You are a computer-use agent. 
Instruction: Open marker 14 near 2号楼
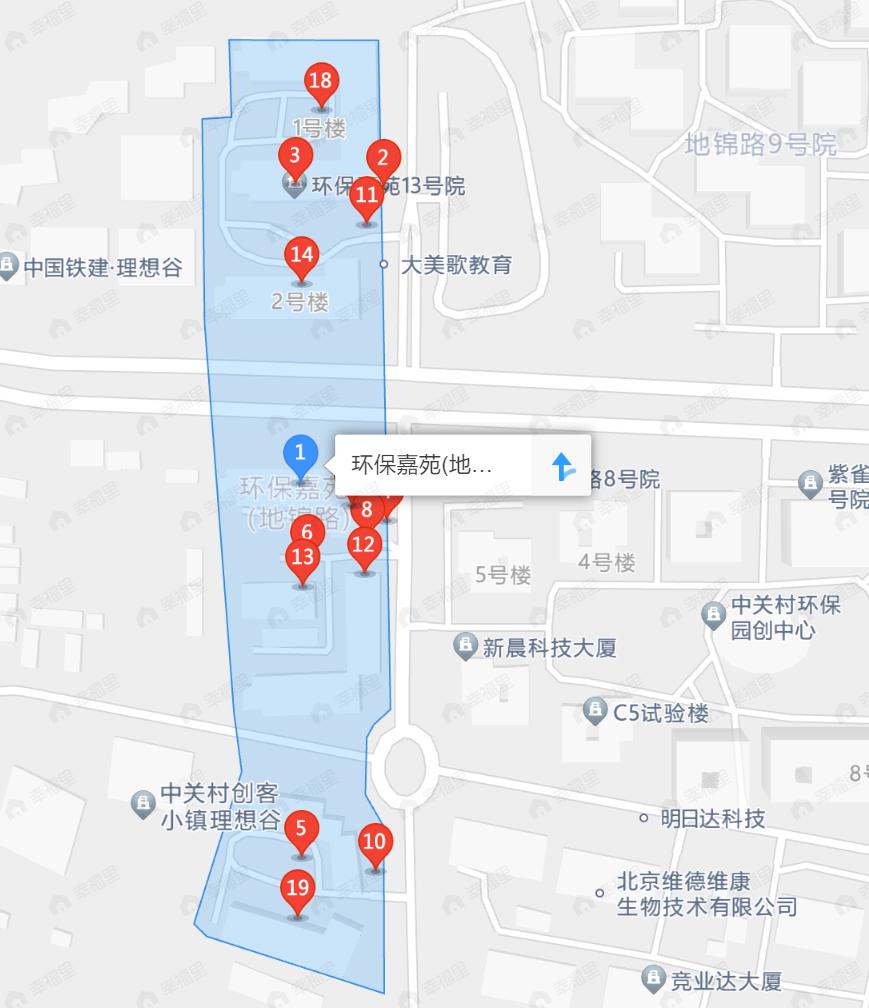(302, 256)
